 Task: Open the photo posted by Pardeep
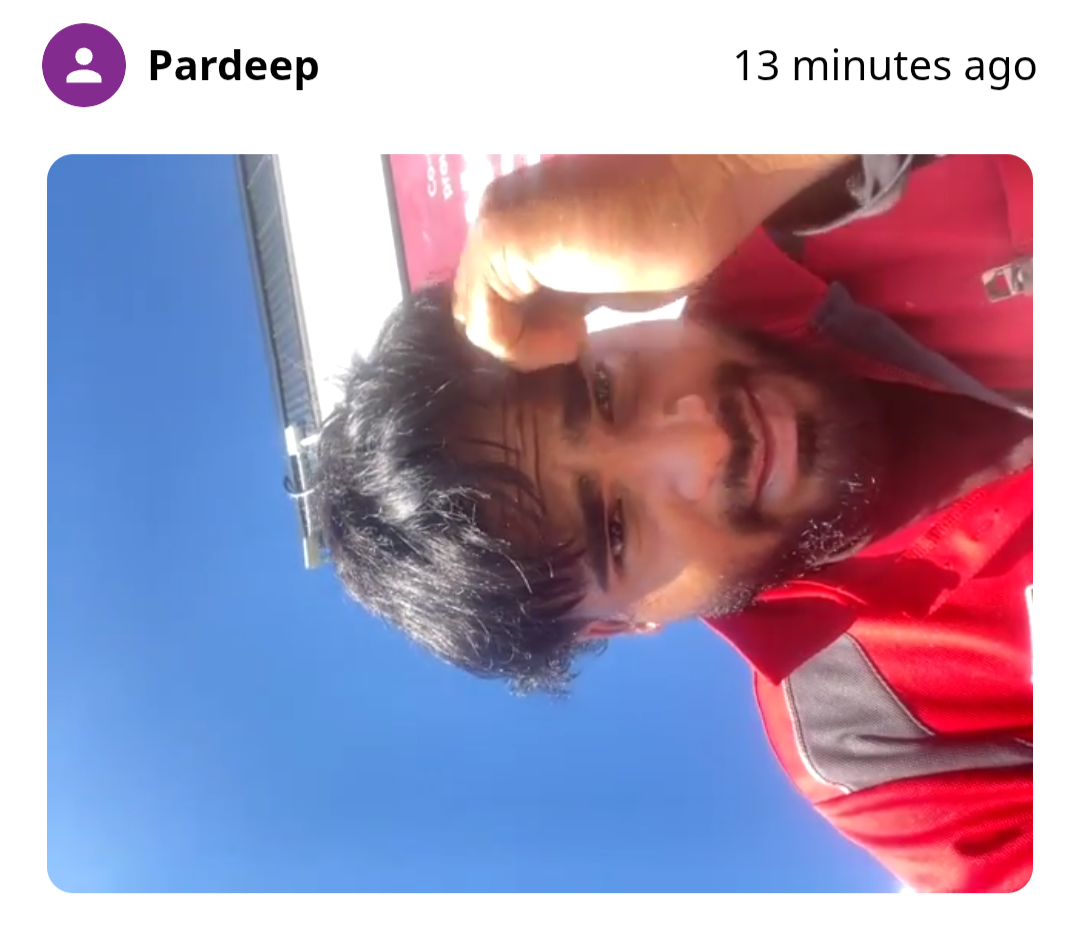540,523
